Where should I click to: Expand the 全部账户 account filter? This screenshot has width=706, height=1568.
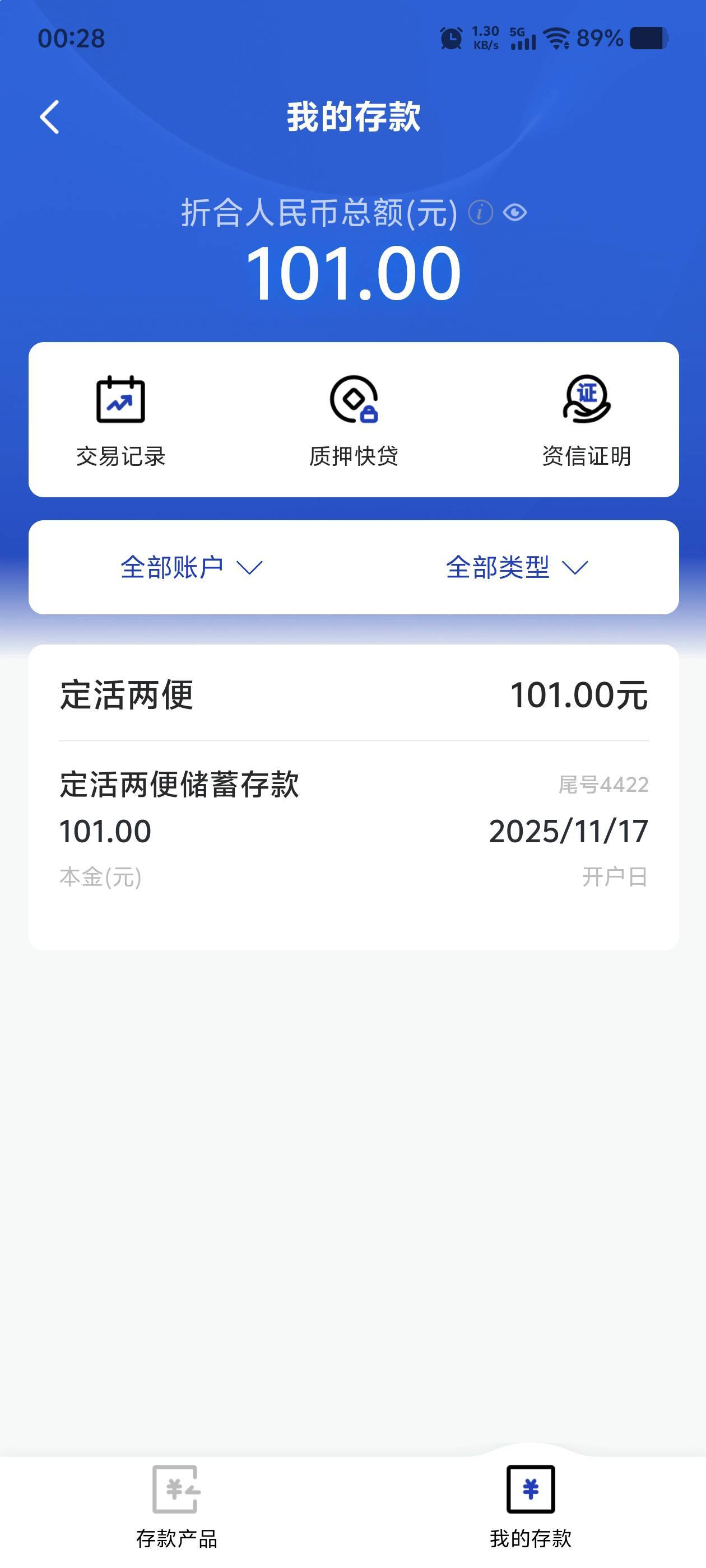[x=191, y=567]
